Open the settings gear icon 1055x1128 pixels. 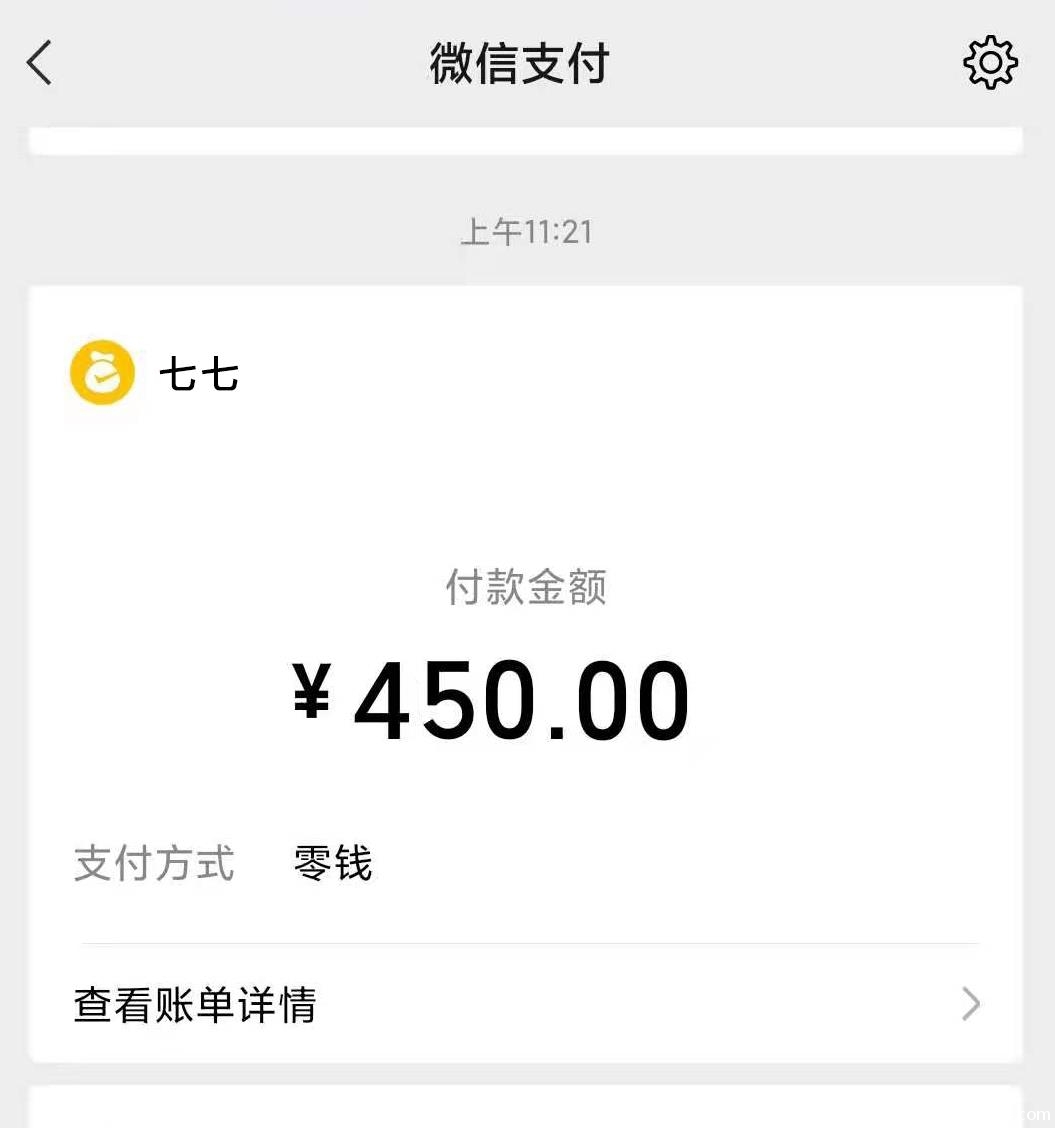[990, 63]
